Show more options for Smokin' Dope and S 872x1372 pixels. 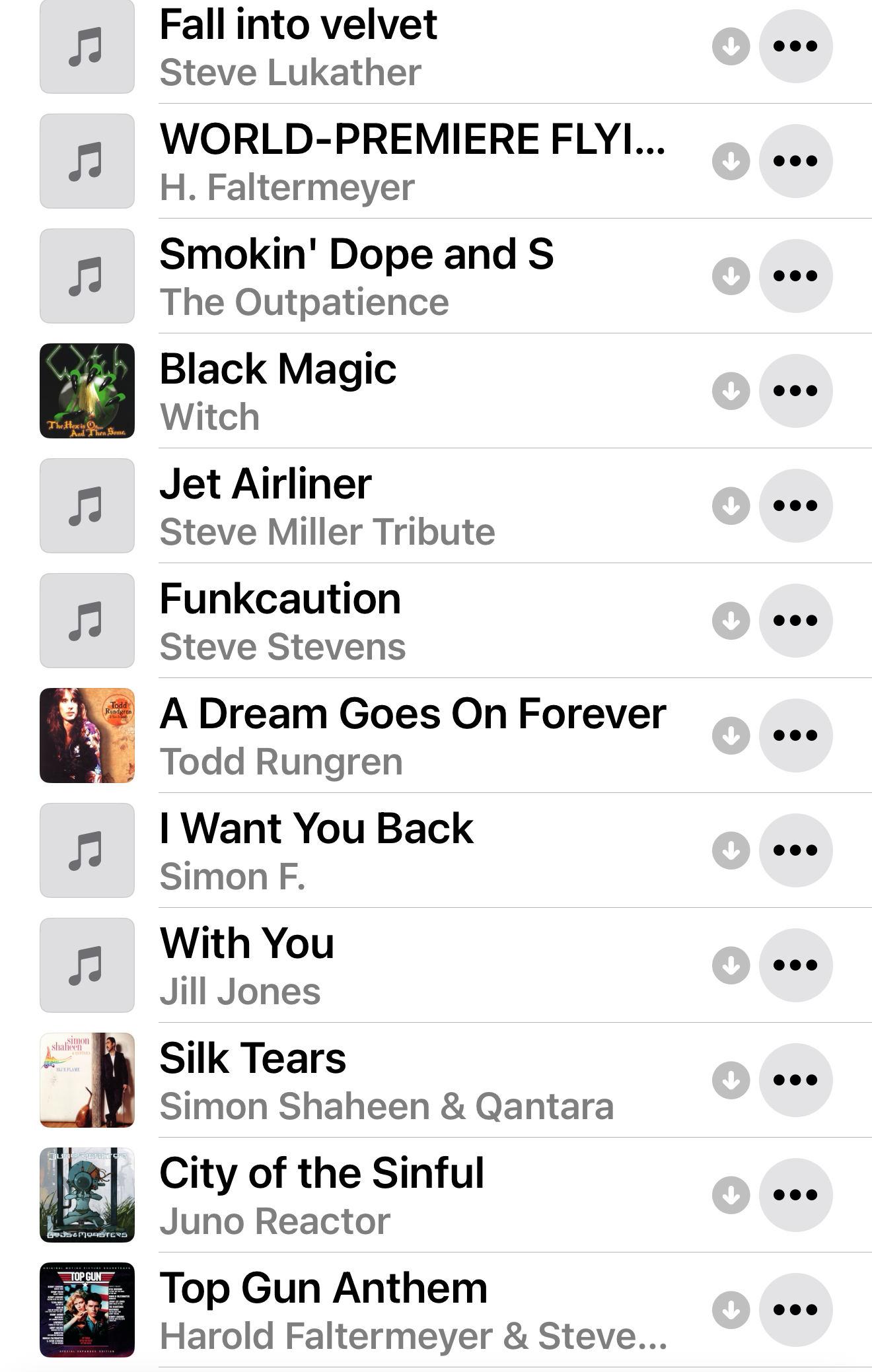(x=795, y=276)
